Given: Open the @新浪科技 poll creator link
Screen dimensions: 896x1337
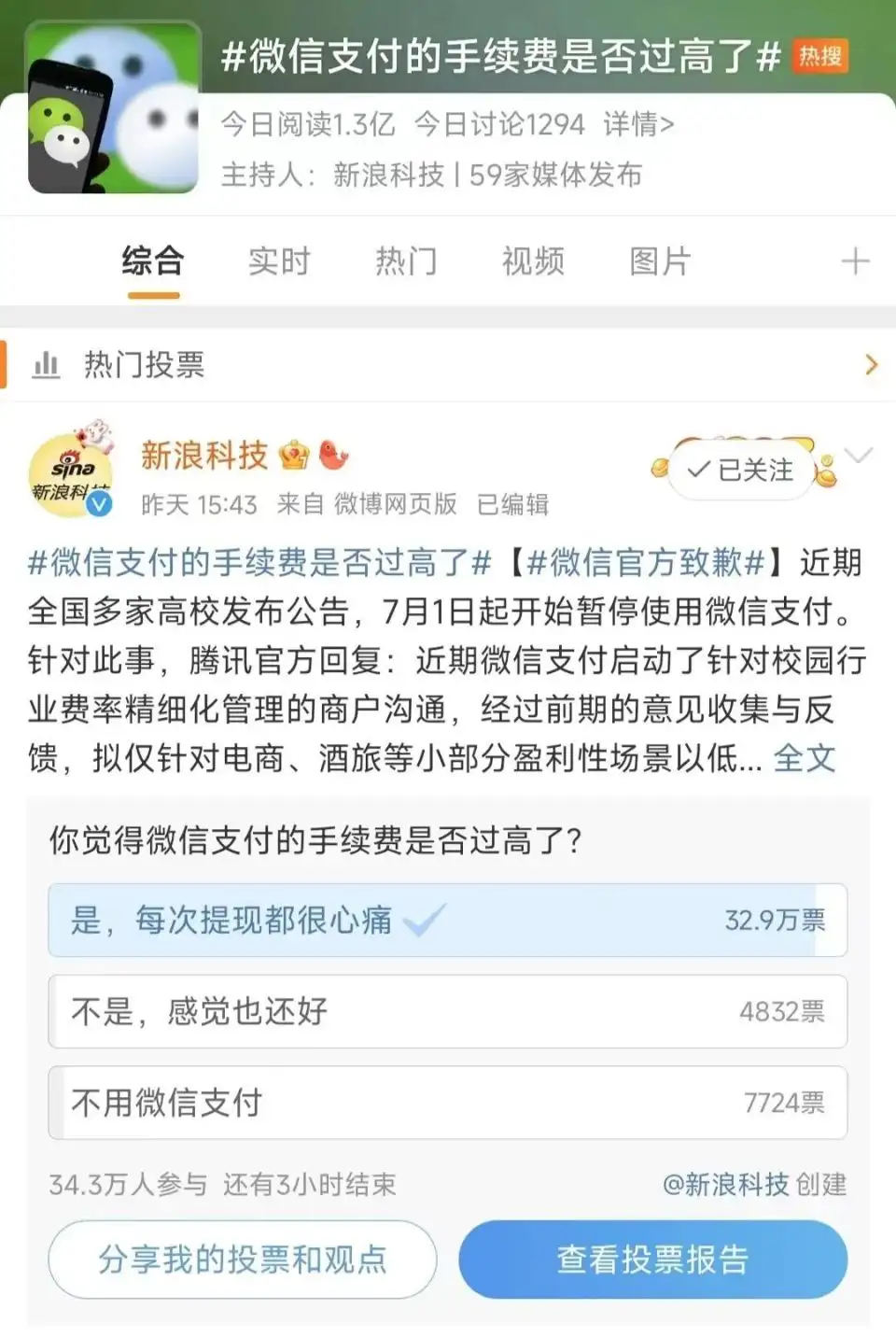Looking at the screenshot, I should click(x=725, y=1185).
